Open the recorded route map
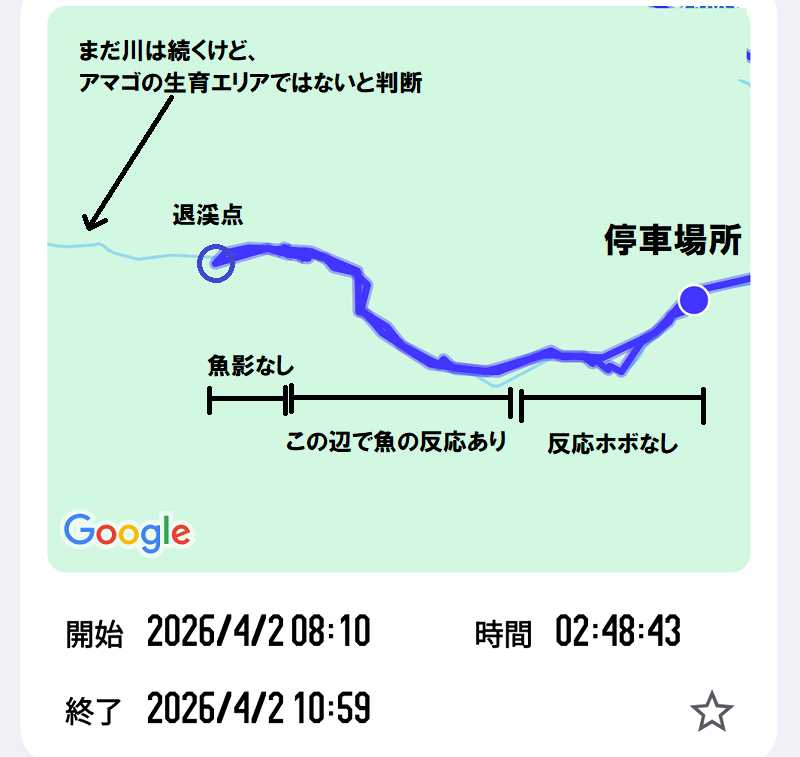The width and height of the screenshot is (800, 757). (x=400, y=300)
